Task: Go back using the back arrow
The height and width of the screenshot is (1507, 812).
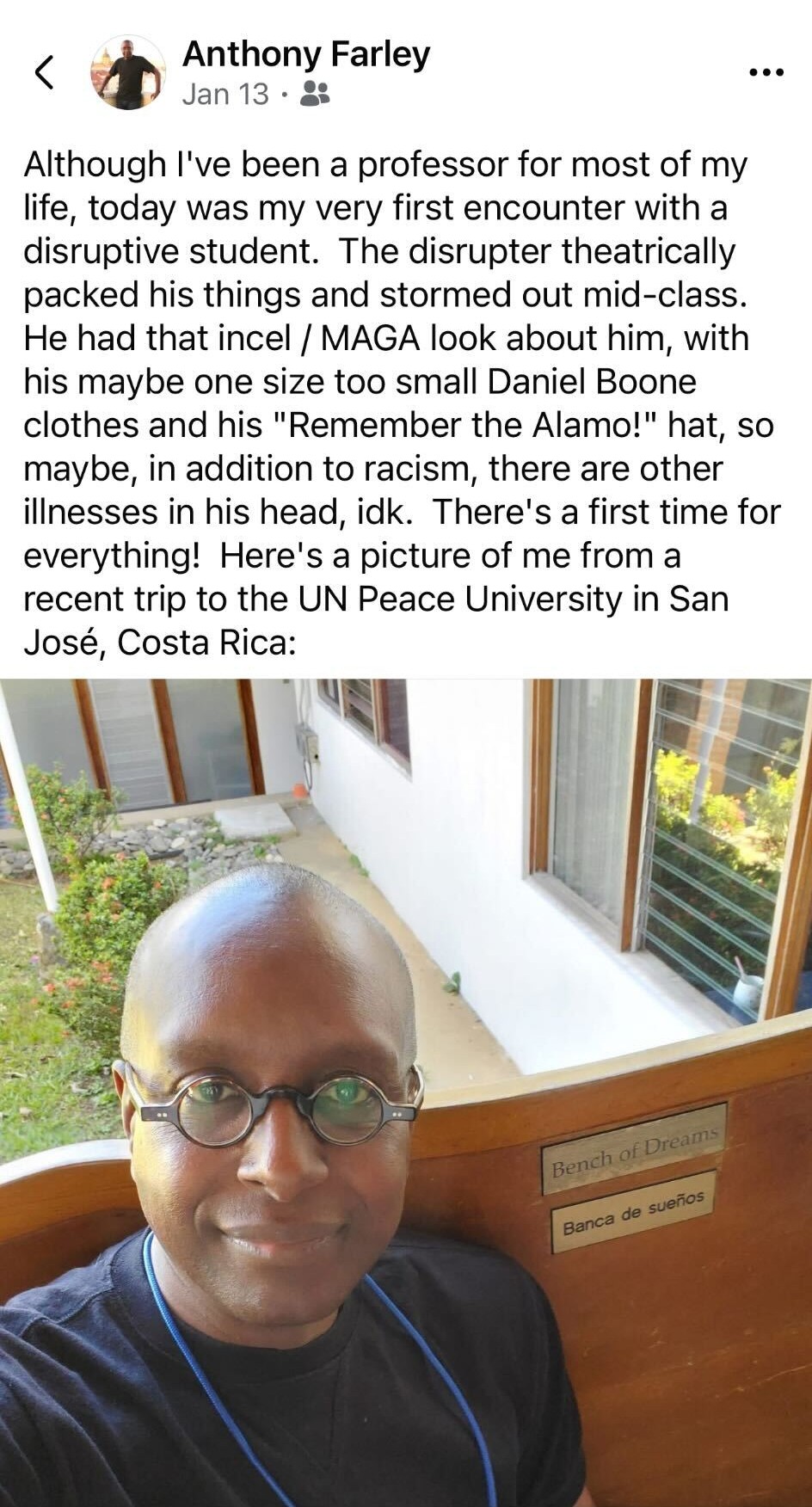Action: [x=45, y=72]
